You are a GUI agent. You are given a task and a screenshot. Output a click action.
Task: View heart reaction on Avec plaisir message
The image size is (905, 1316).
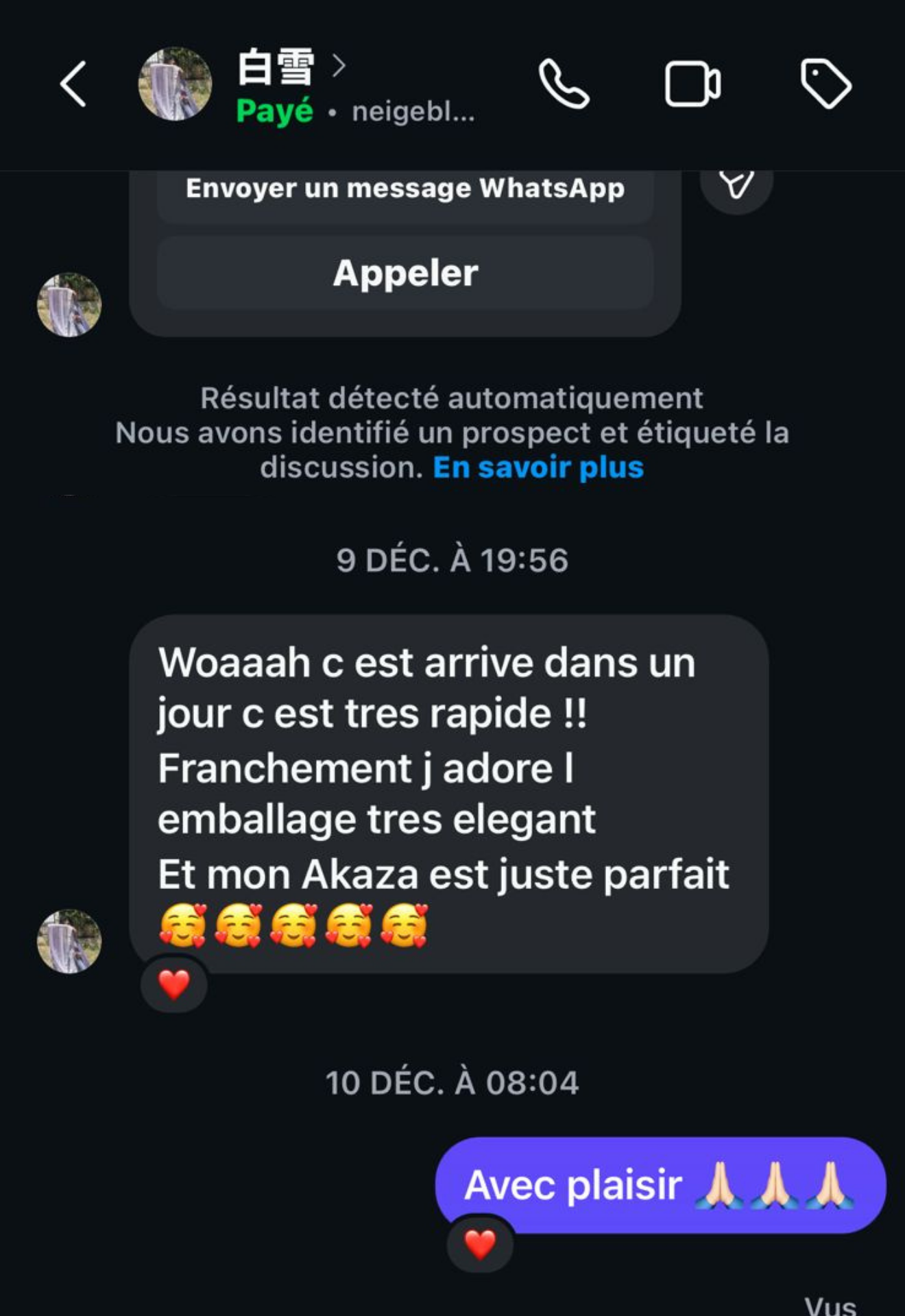[x=480, y=1244]
